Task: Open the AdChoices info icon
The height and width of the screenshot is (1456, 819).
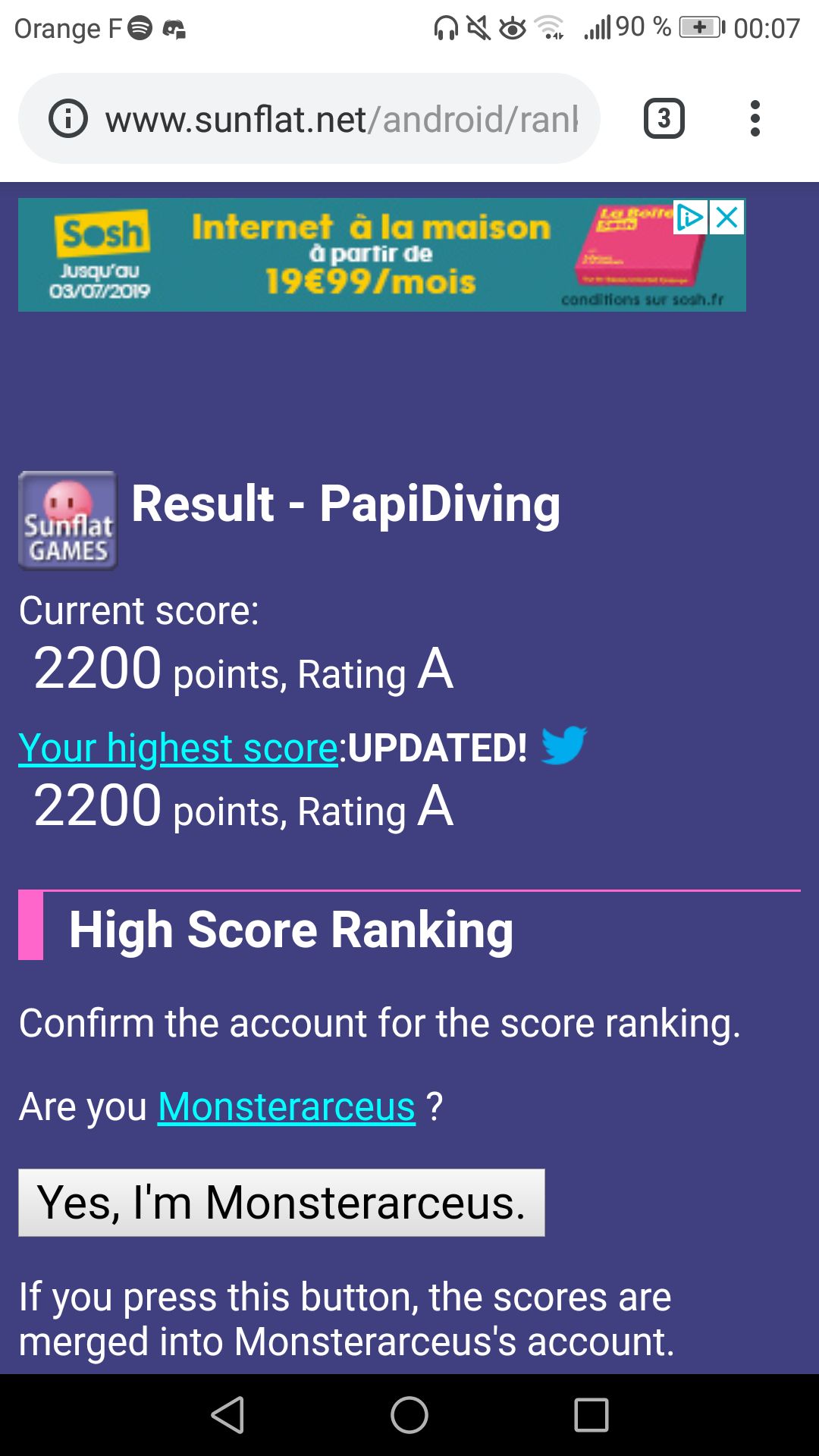Action: click(690, 218)
